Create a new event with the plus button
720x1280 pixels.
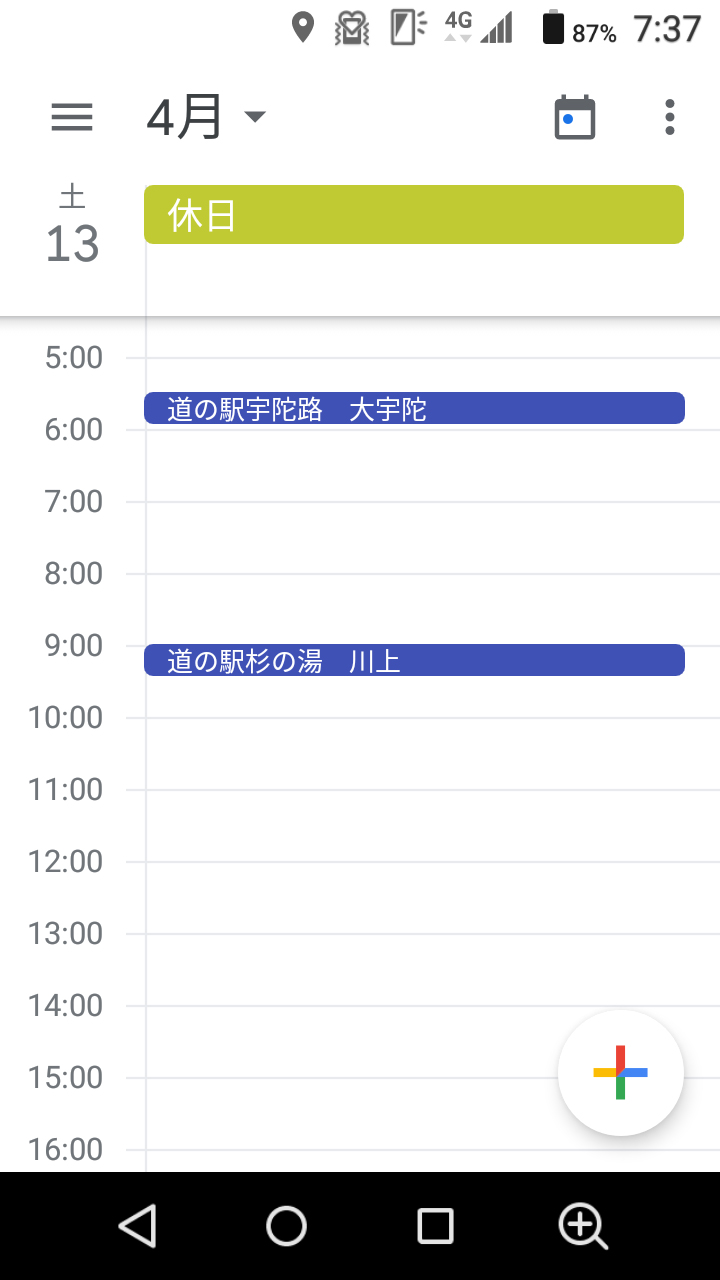[621, 1073]
